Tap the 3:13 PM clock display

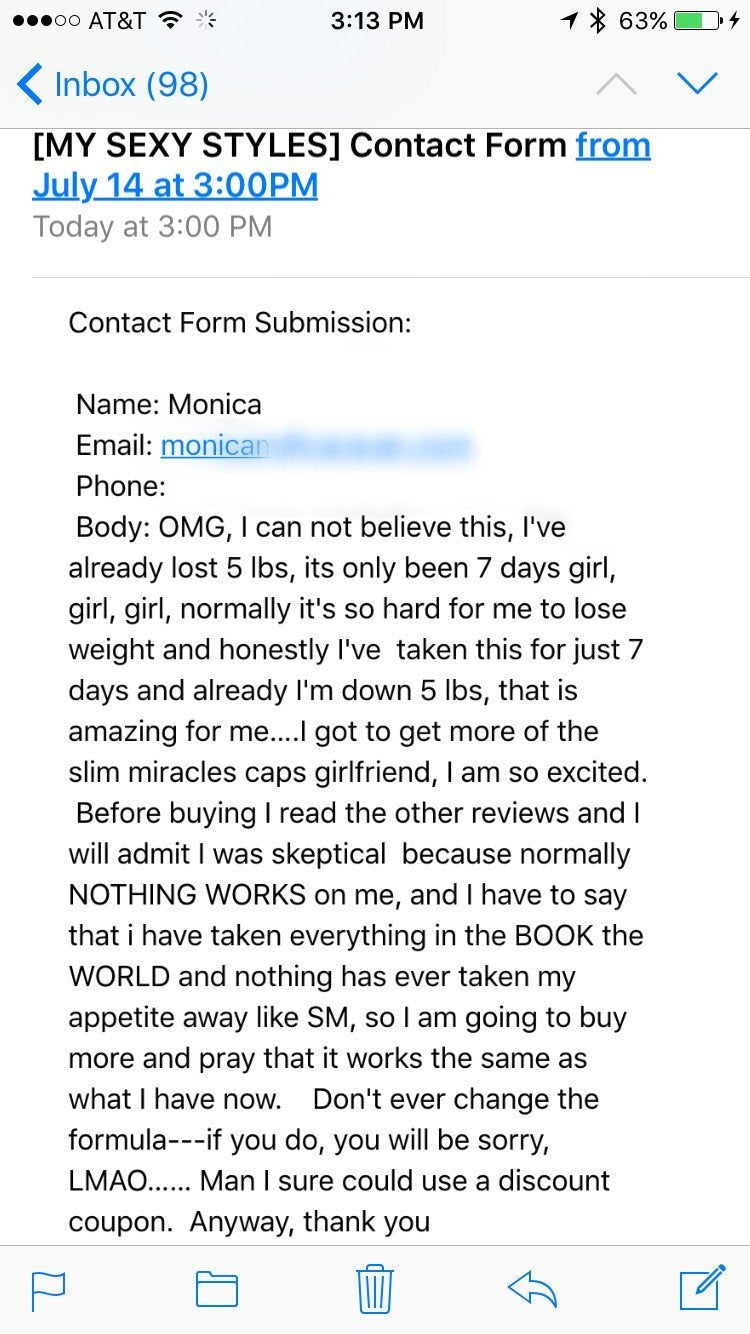pos(377,19)
